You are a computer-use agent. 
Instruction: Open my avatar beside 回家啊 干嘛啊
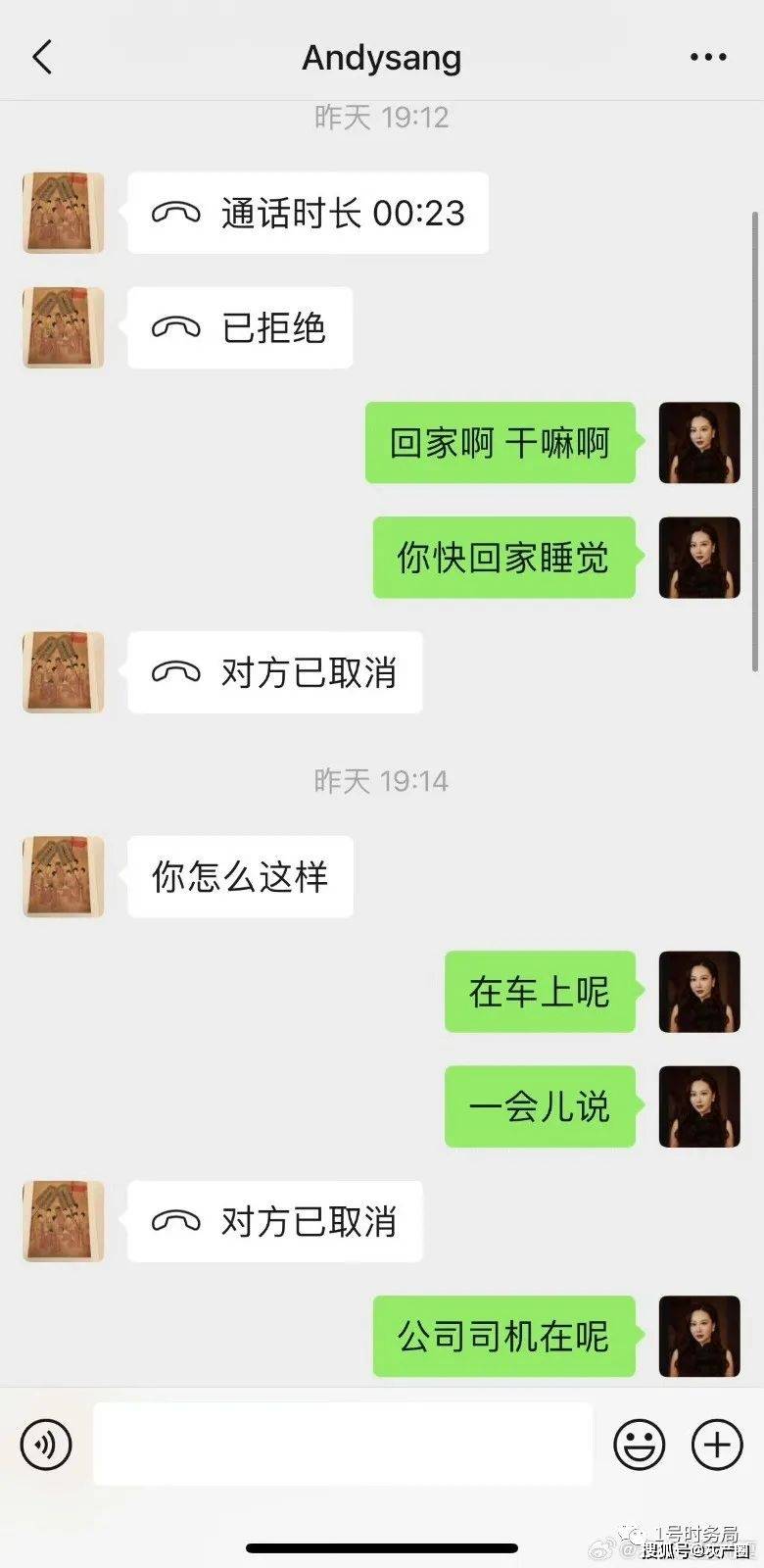698,443
